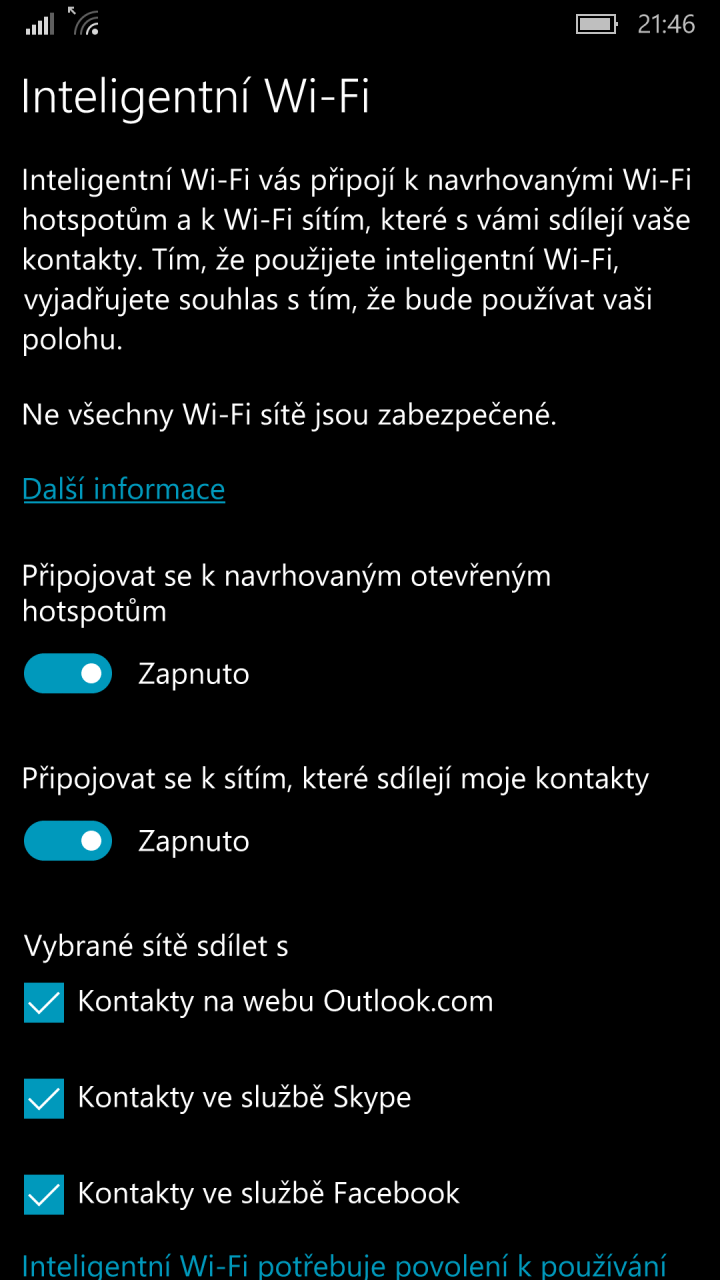Disable connecting to networks shared by contacts
Viewport: 720px width, 1280px height.
pos(68,841)
